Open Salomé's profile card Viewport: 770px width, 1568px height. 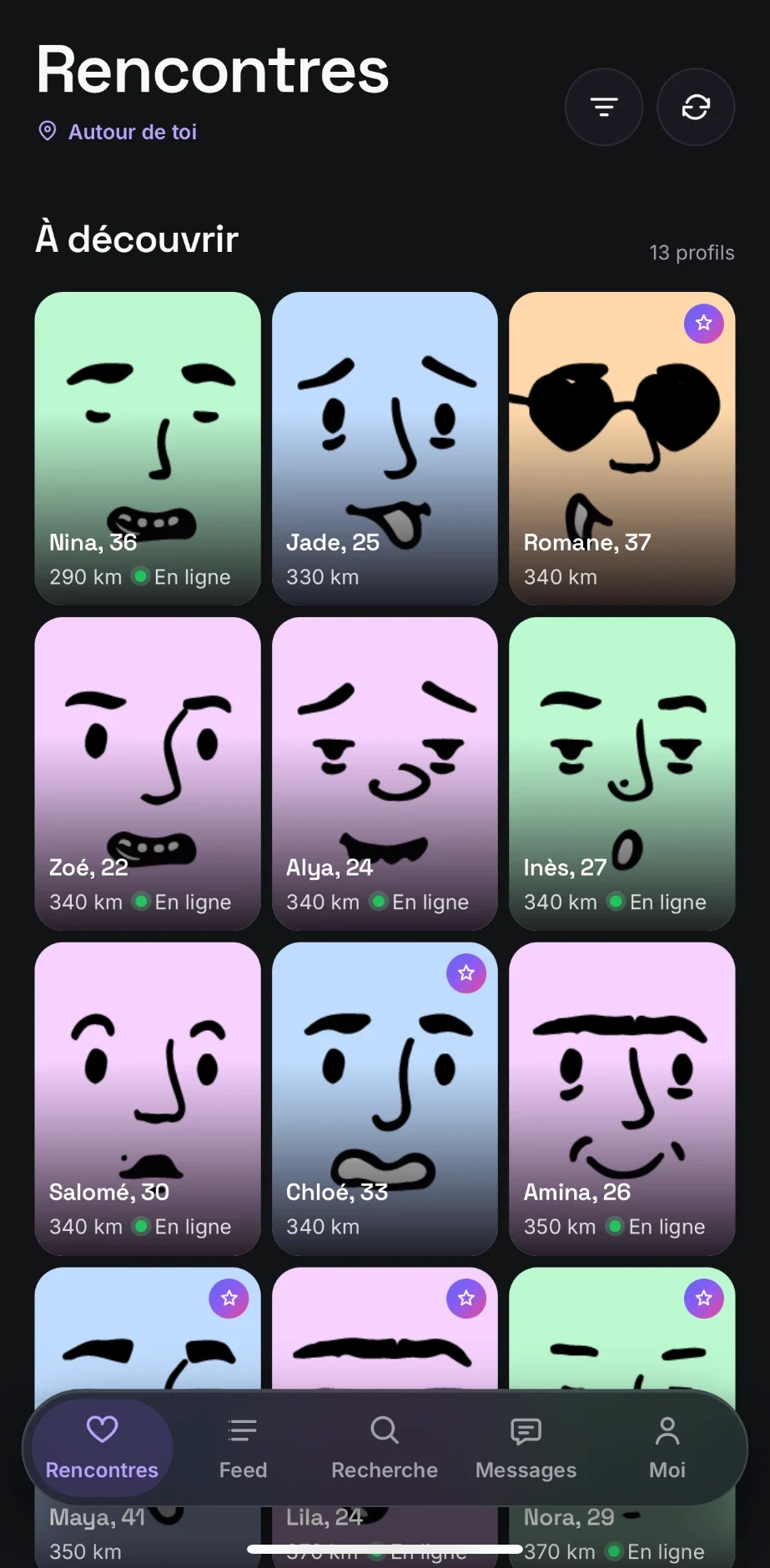tap(148, 1099)
